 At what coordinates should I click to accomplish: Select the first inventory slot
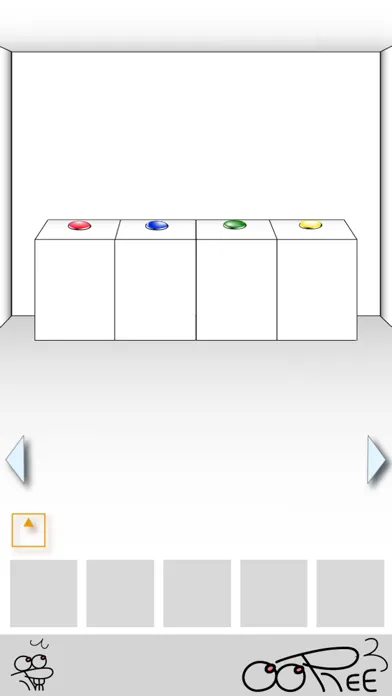pos(44,593)
